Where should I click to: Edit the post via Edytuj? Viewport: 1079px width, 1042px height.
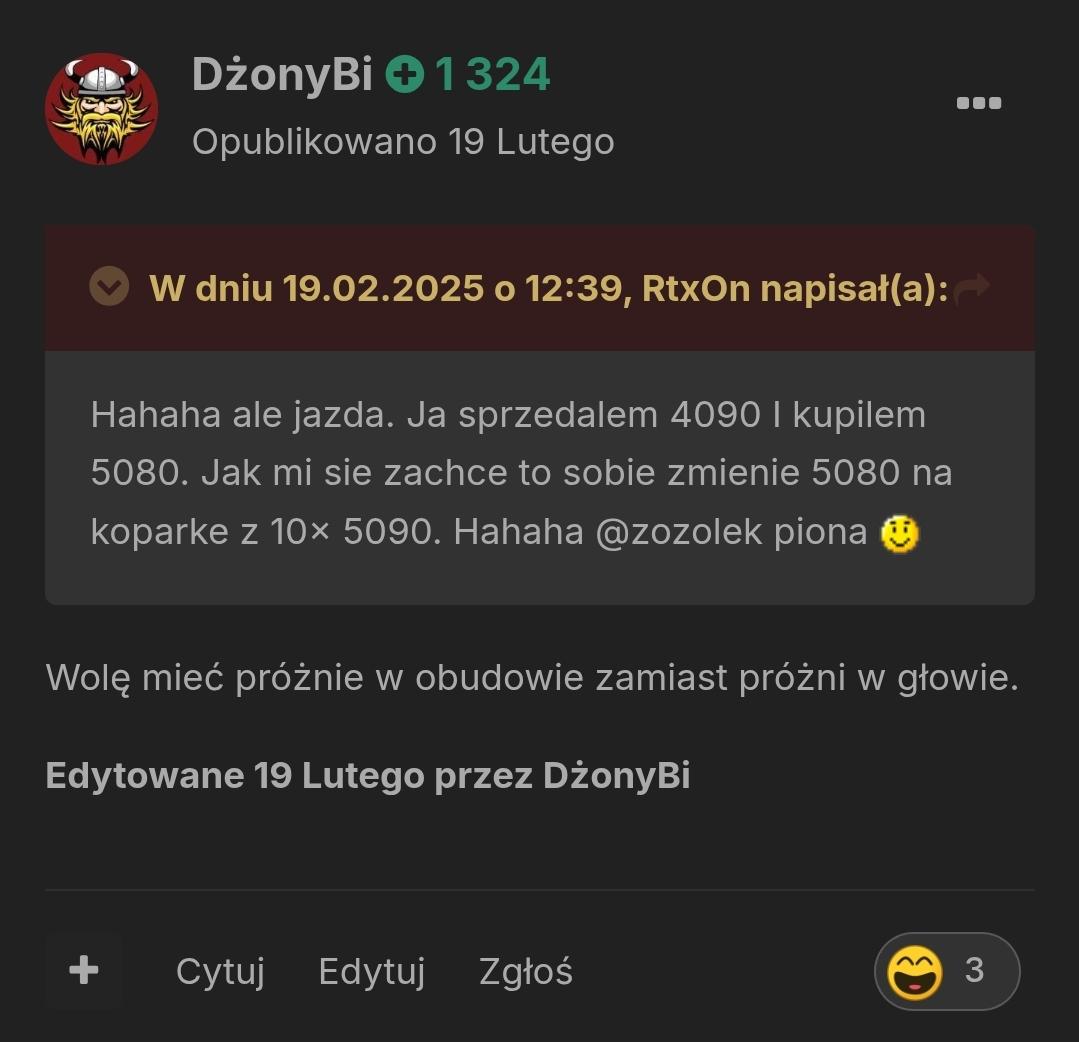pos(371,971)
